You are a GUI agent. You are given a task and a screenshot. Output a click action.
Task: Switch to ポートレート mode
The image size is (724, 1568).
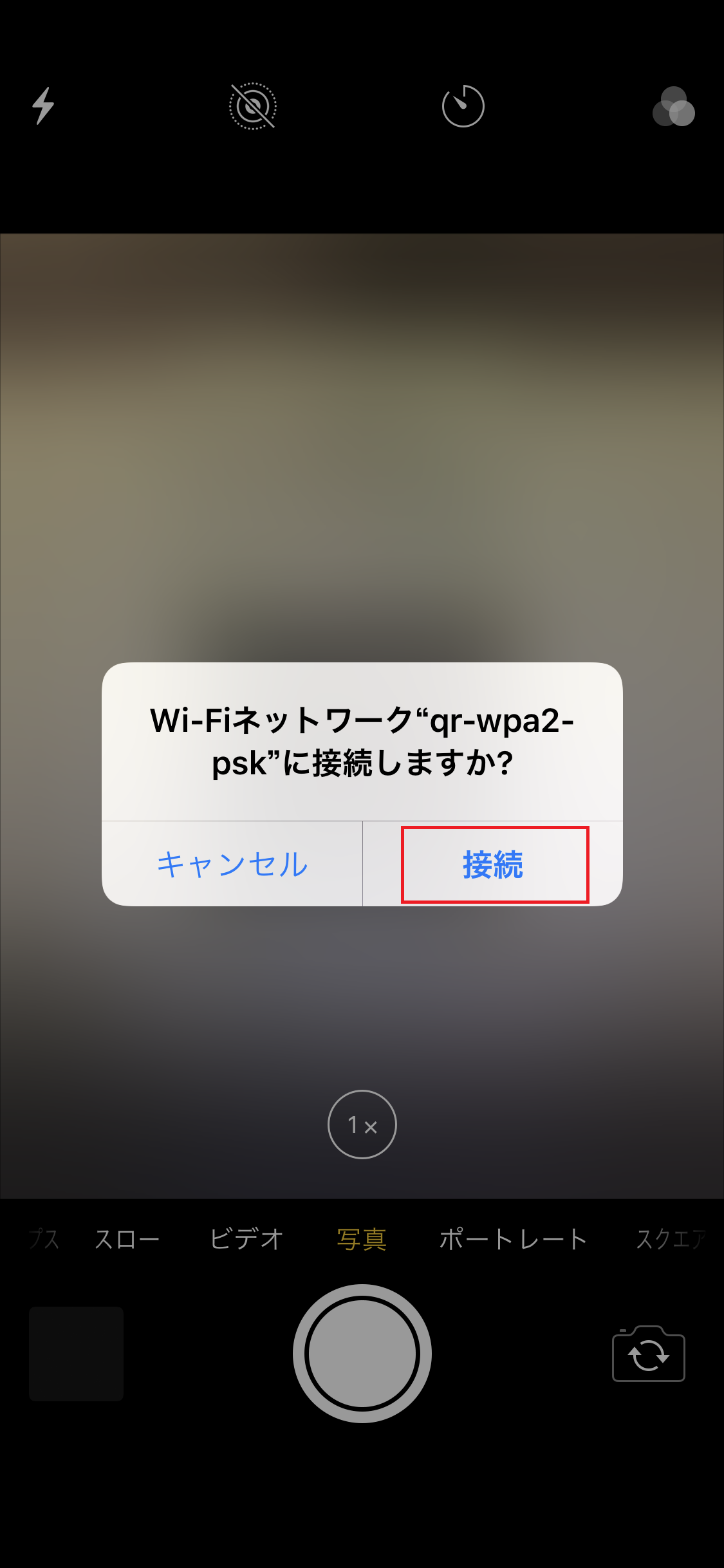pyautogui.click(x=513, y=1239)
